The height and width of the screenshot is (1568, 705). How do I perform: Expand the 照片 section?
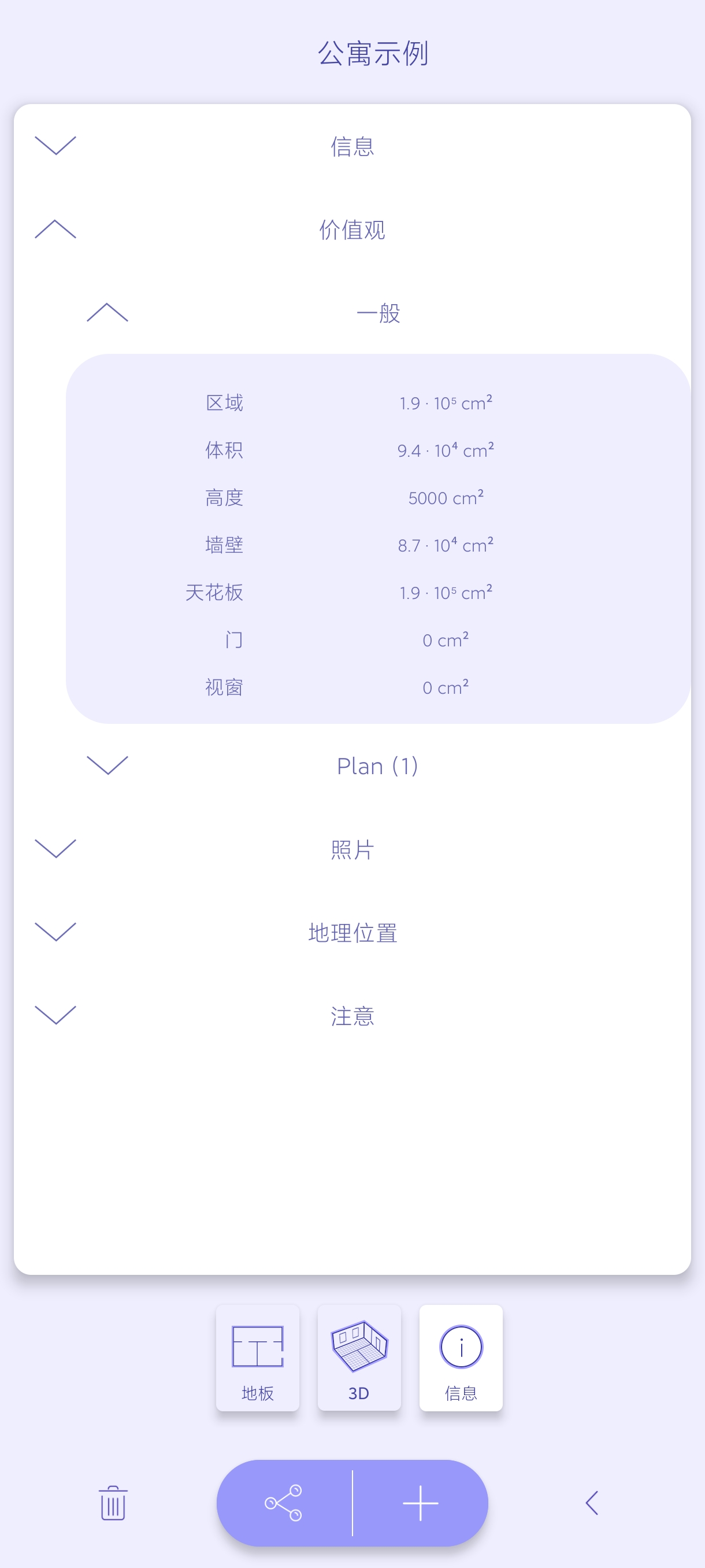[x=55, y=849]
